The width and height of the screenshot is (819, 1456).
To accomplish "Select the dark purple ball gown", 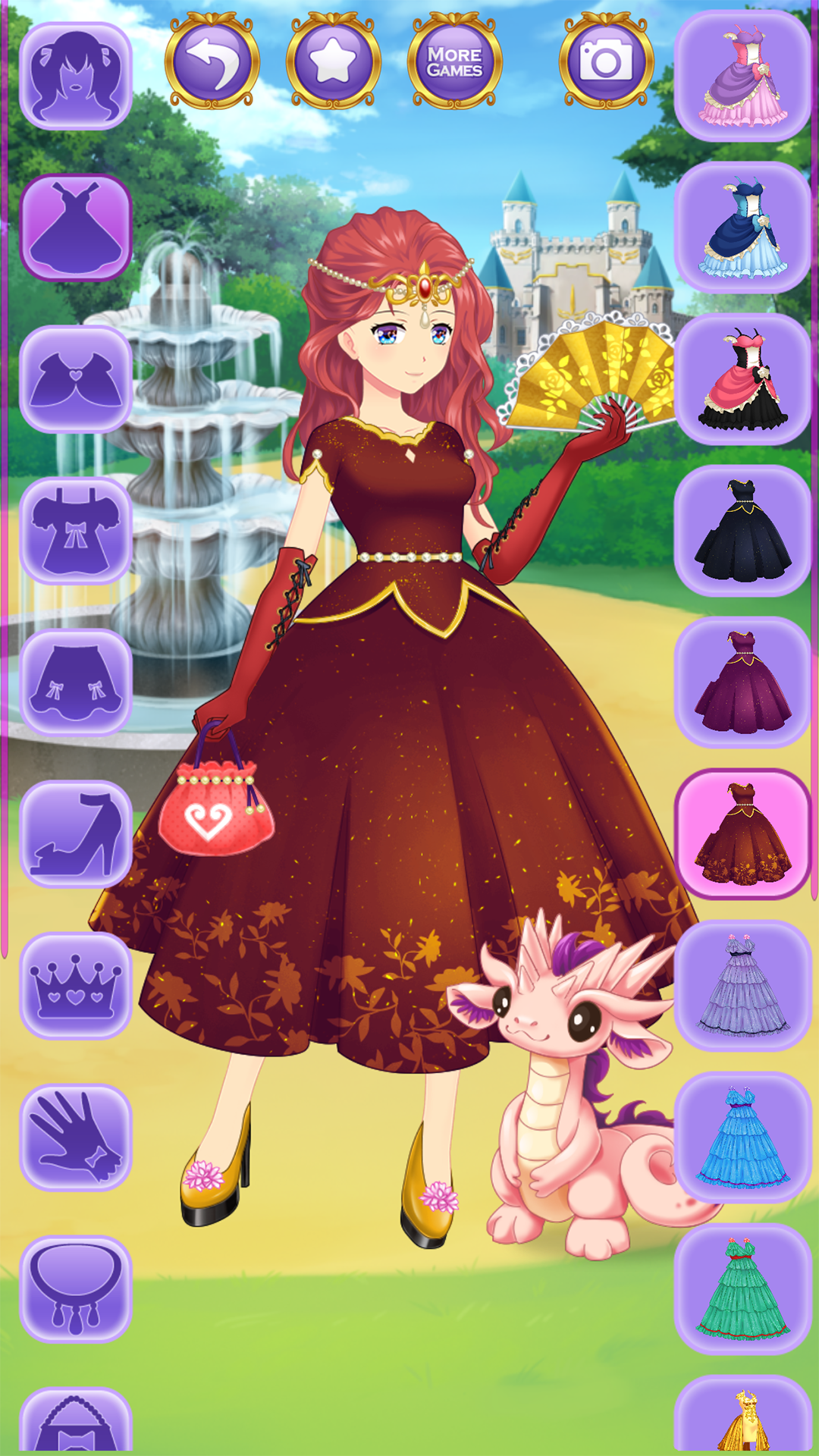I will pyautogui.click(x=743, y=682).
